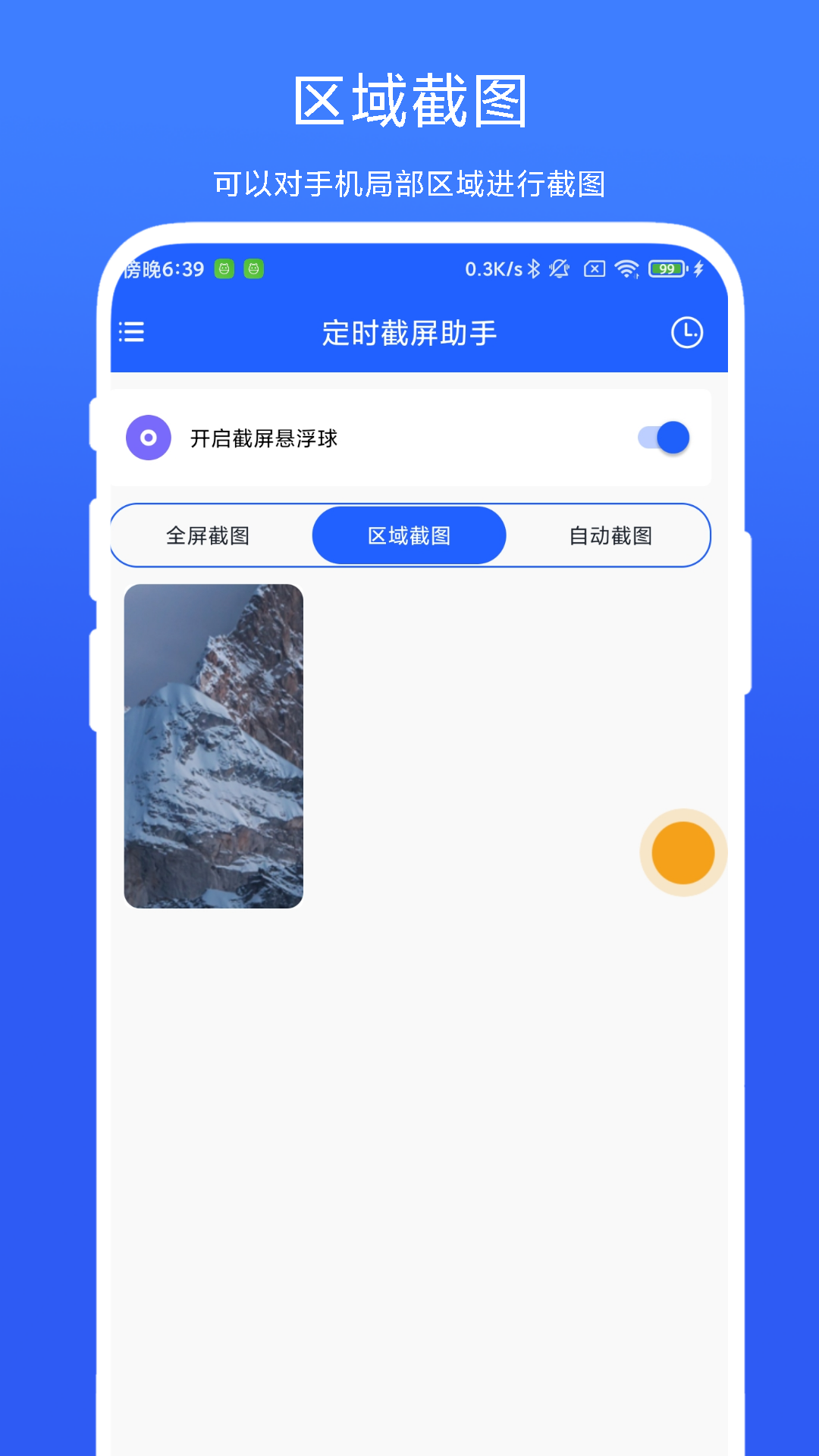Viewport: 819px width, 1456px height.
Task: Click the lightning charging indicator
Action: point(698,269)
